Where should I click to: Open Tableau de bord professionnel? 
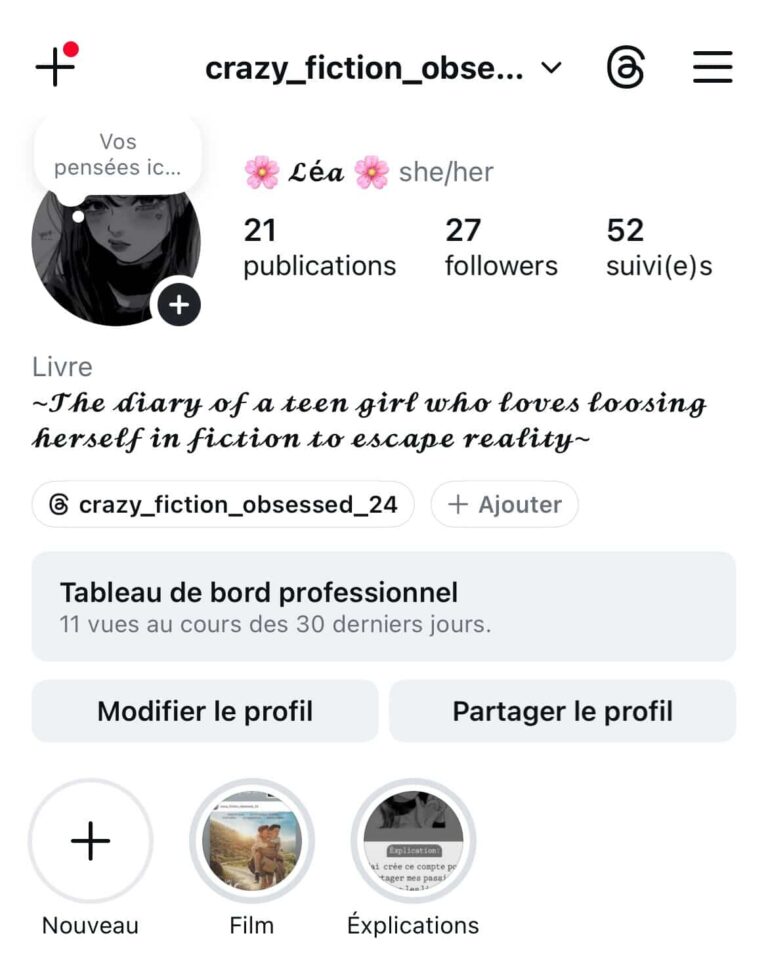[x=383, y=606]
